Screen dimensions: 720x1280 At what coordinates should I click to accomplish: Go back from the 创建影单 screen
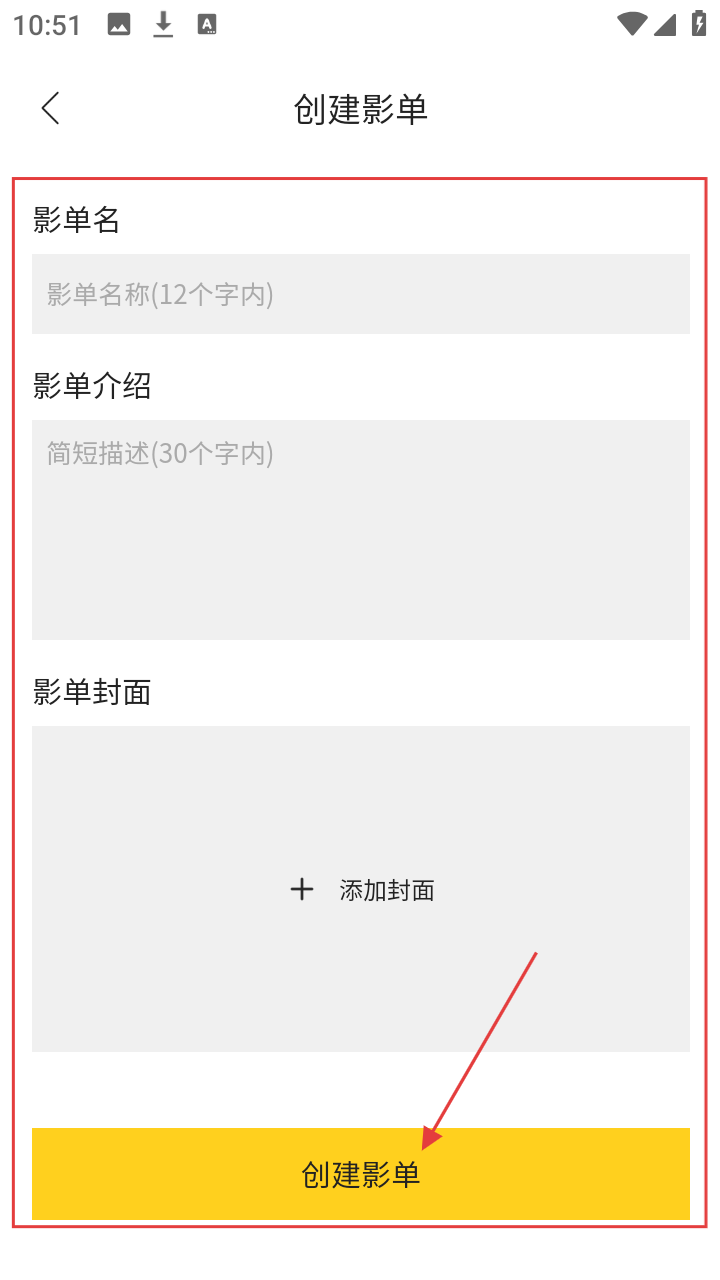coord(51,108)
